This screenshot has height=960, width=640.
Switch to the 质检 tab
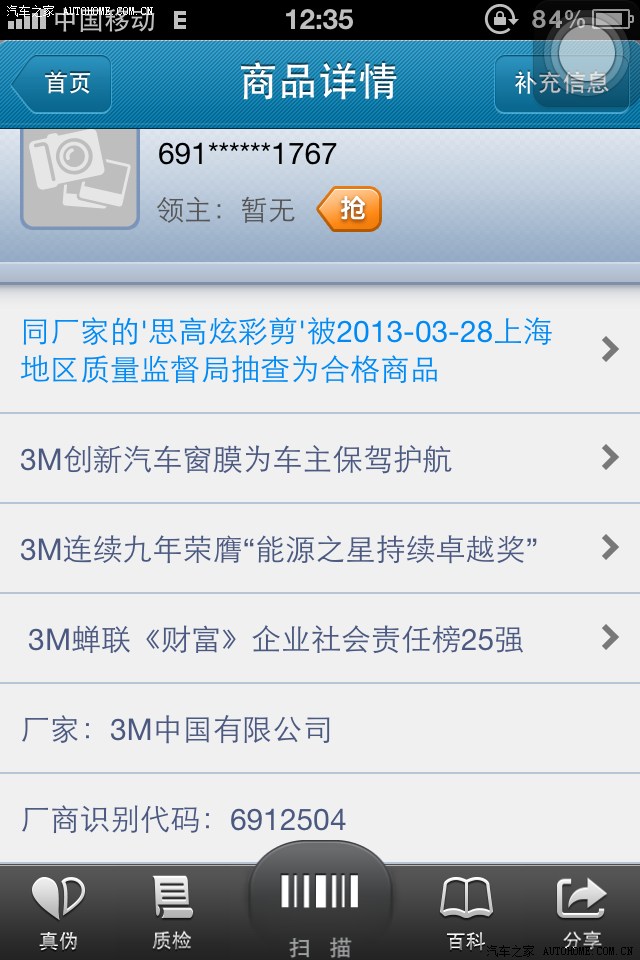[x=172, y=912]
